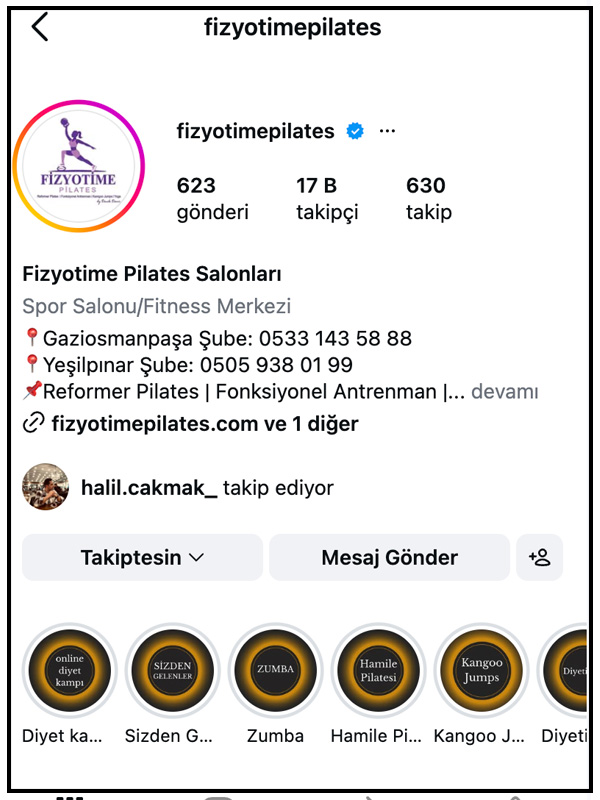Screen dimensions: 600x800
Task: Expand the bio with devamı
Action: (504, 392)
